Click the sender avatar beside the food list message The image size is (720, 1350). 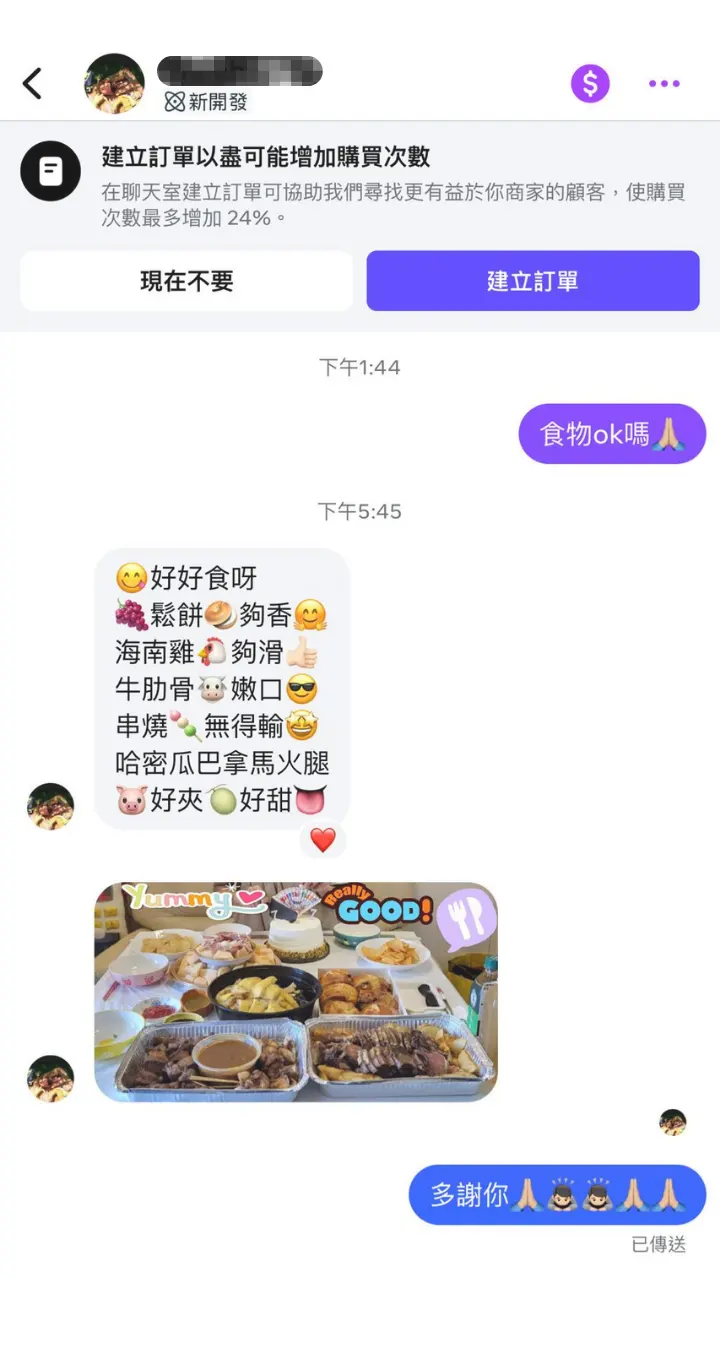coord(50,806)
